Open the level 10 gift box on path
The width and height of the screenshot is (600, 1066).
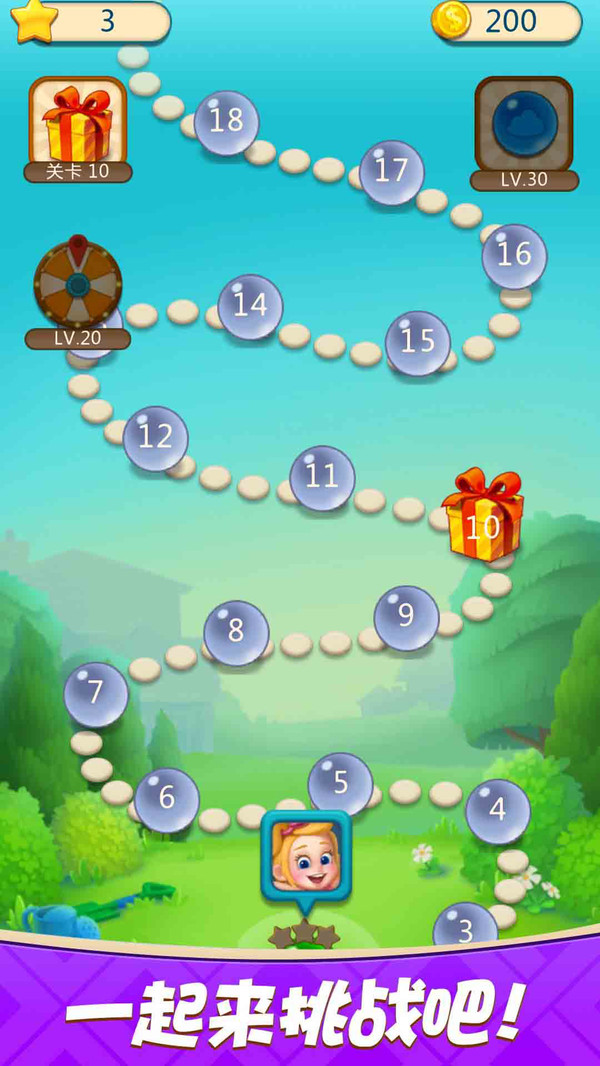[482, 522]
